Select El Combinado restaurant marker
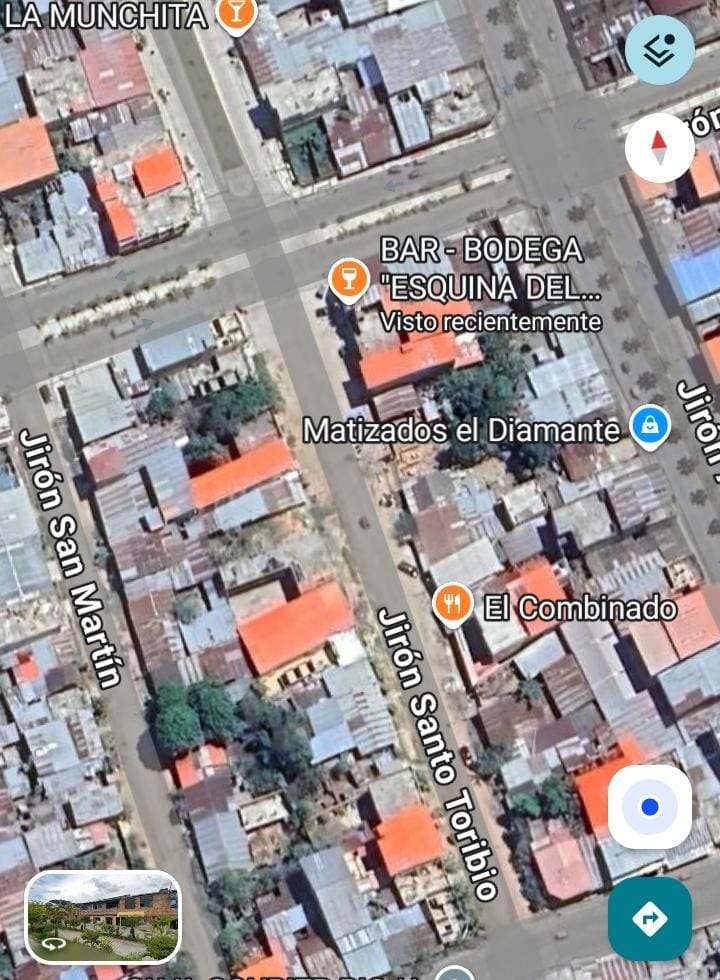 coord(453,604)
